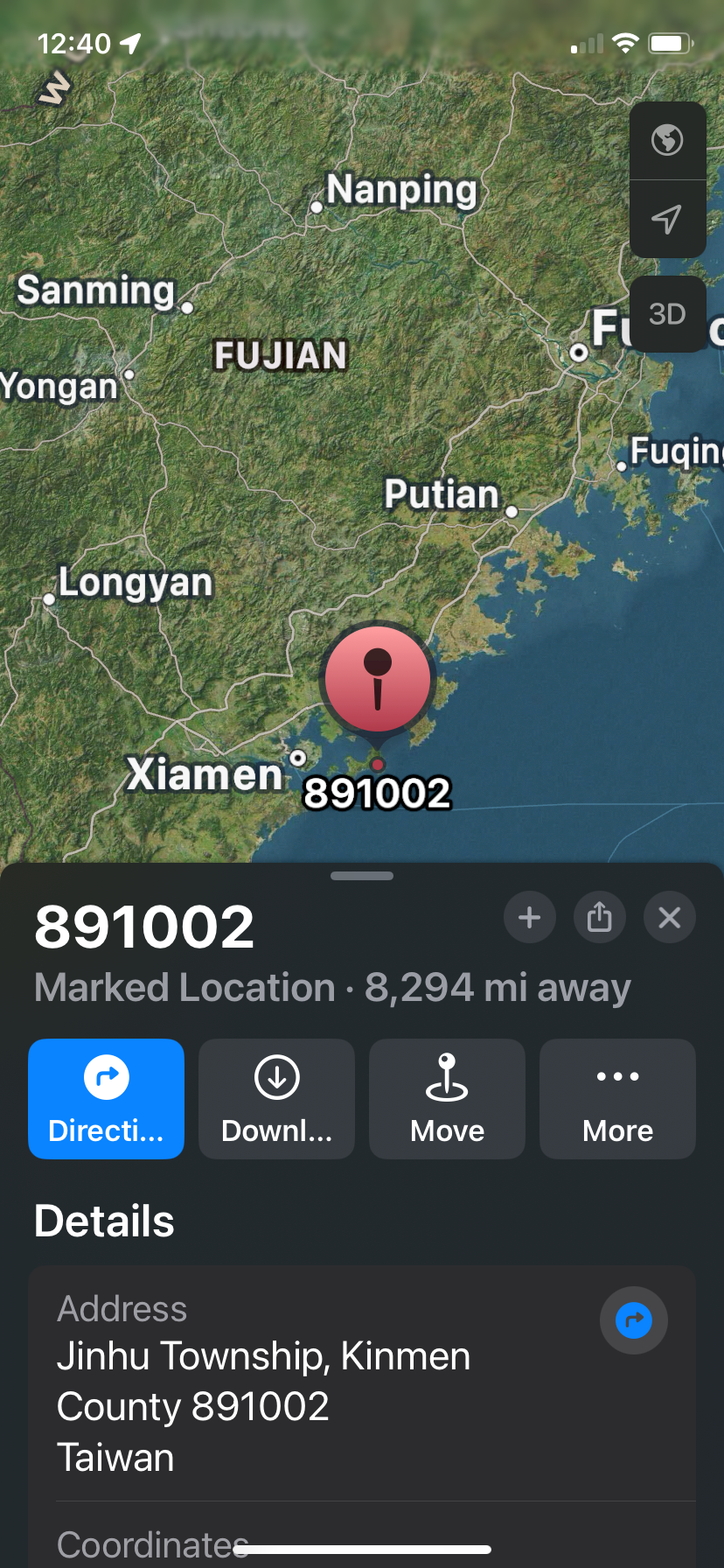
Task: Get directions to 891002
Action: click(106, 1099)
